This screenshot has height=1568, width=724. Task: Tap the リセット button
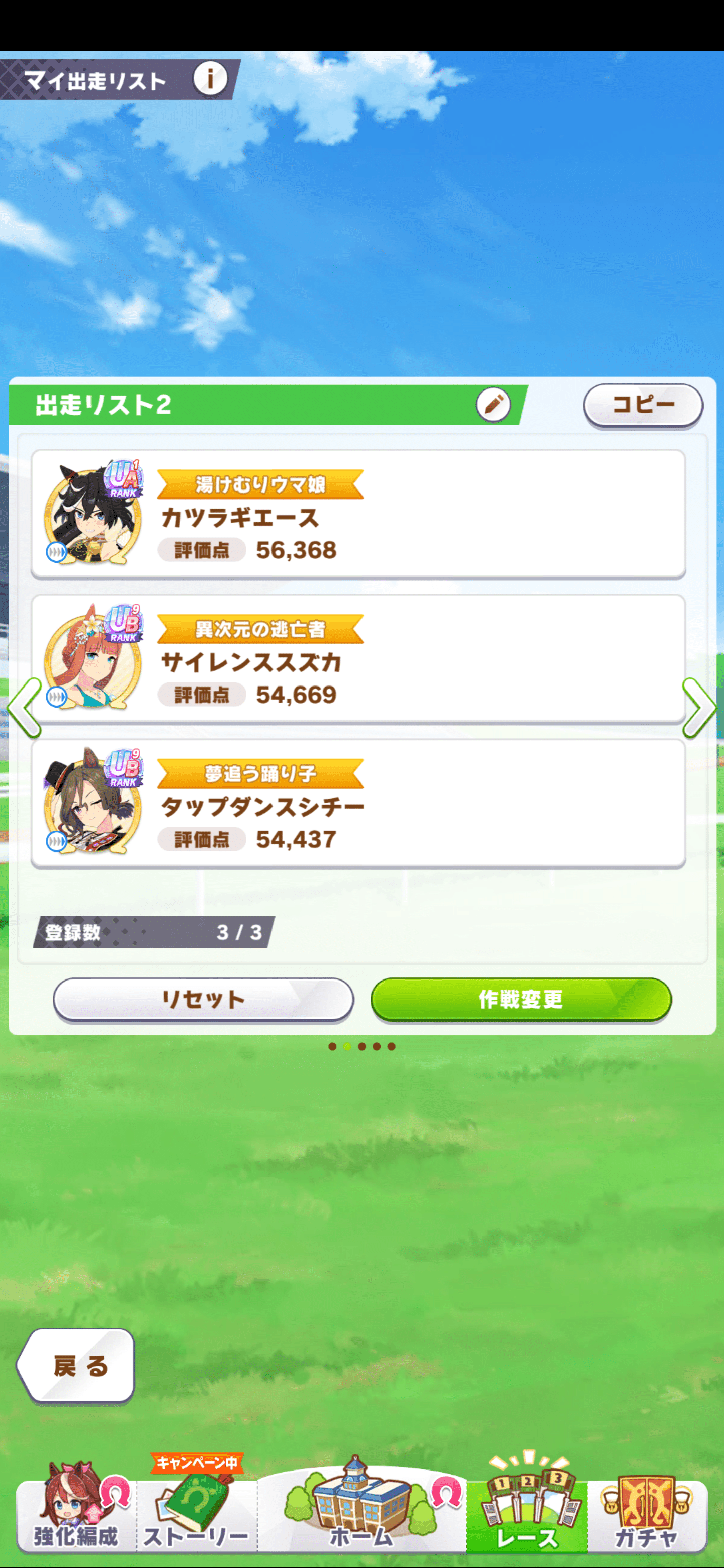(204, 999)
